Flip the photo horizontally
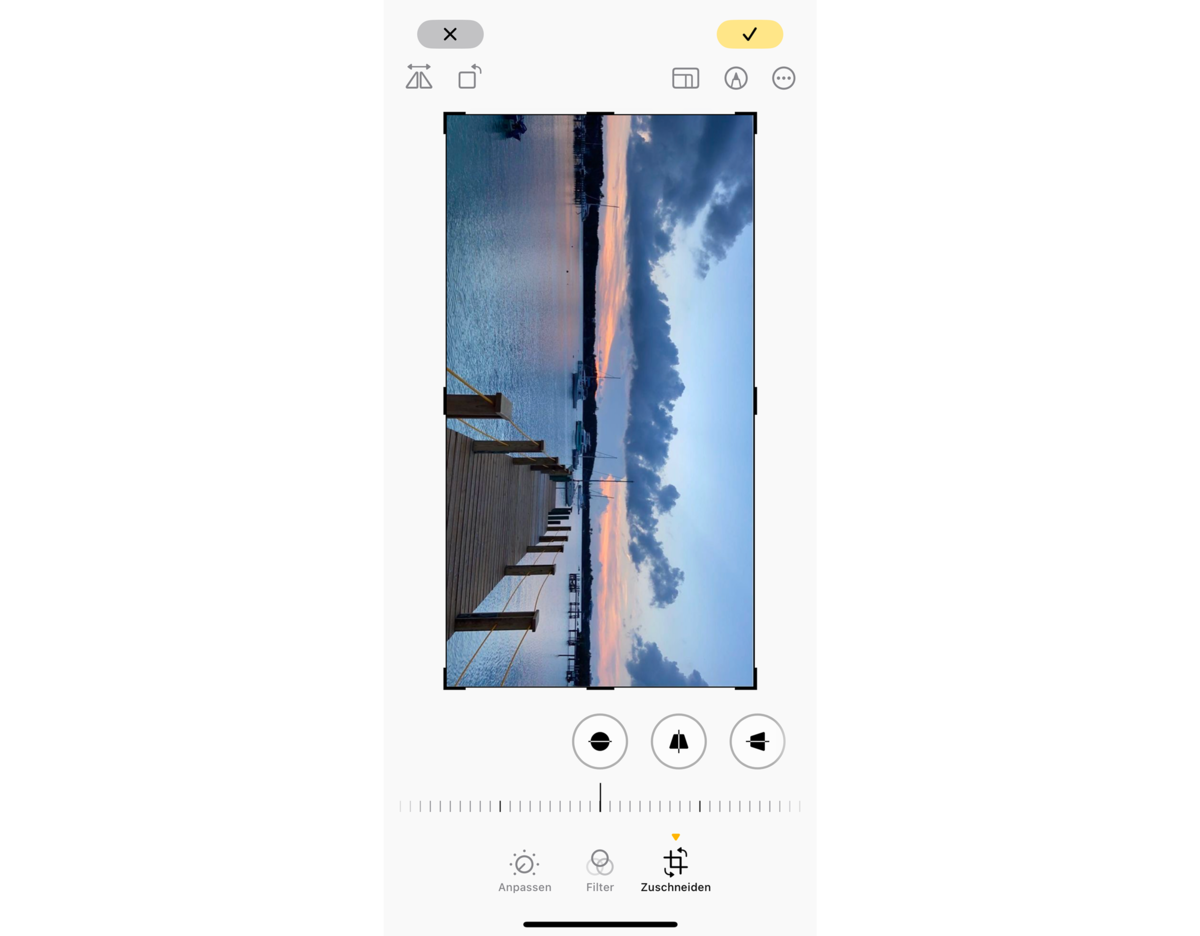The width and height of the screenshot is (1200, 936). pos(419,78)
